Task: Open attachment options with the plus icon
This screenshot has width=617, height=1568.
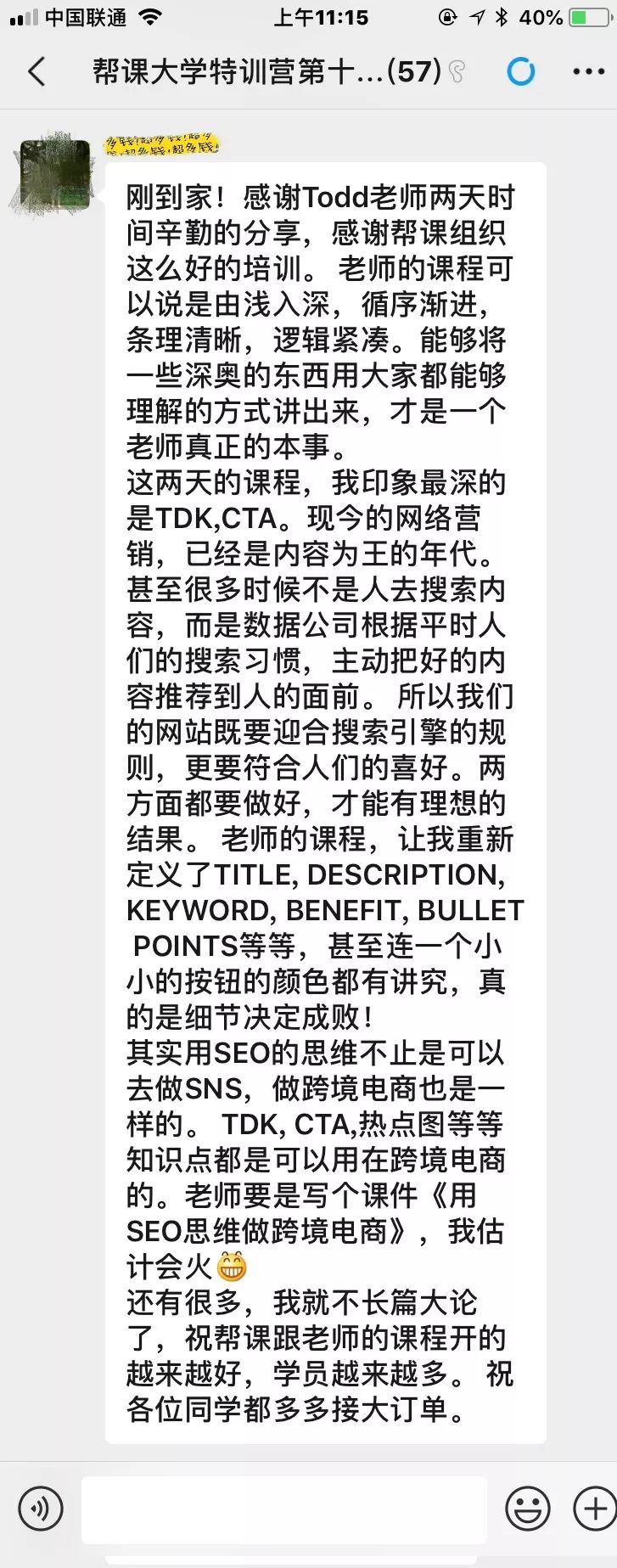Action: pos(592,1509)
